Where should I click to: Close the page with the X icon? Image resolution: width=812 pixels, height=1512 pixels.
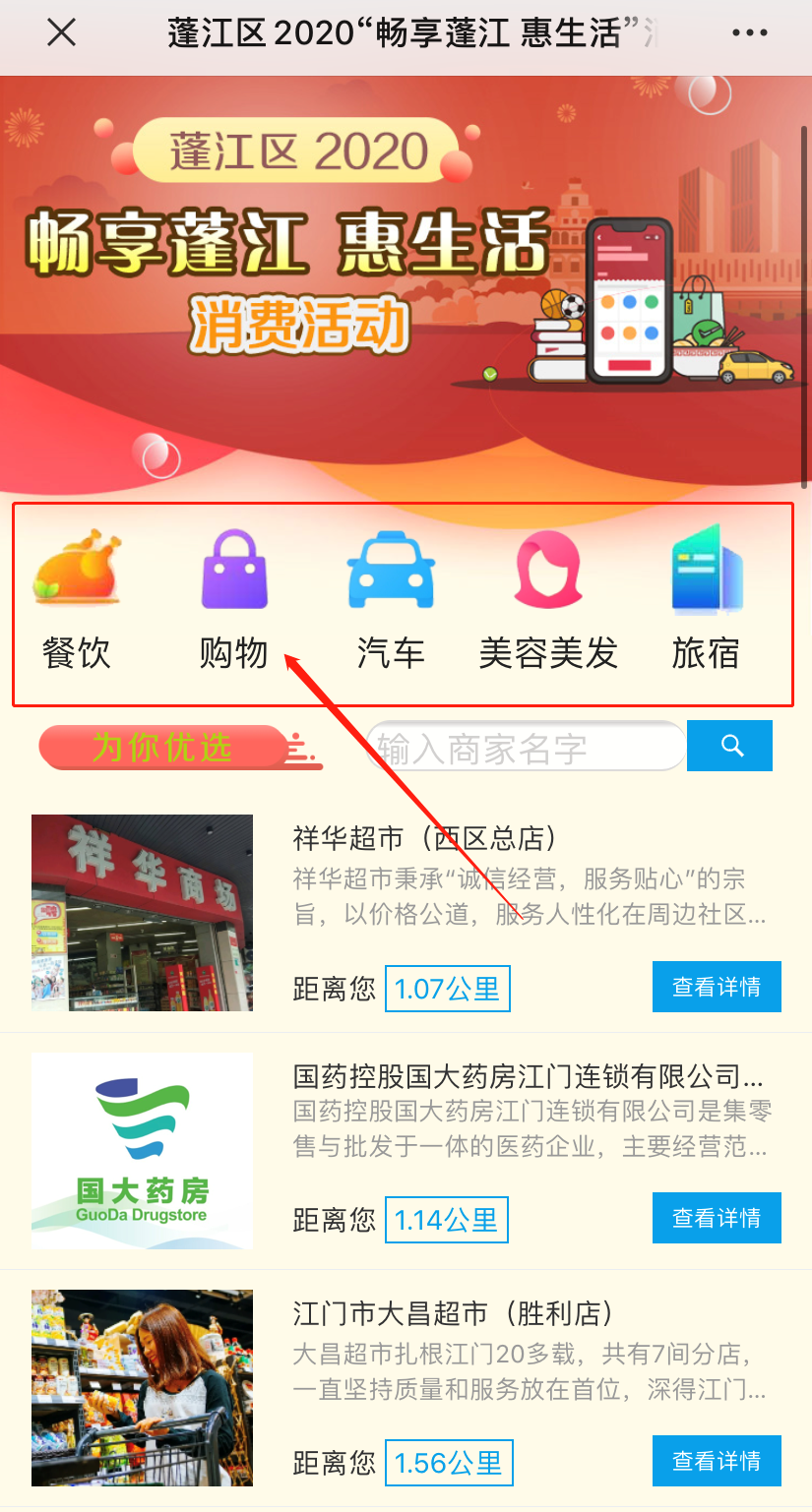coord(61,33)
